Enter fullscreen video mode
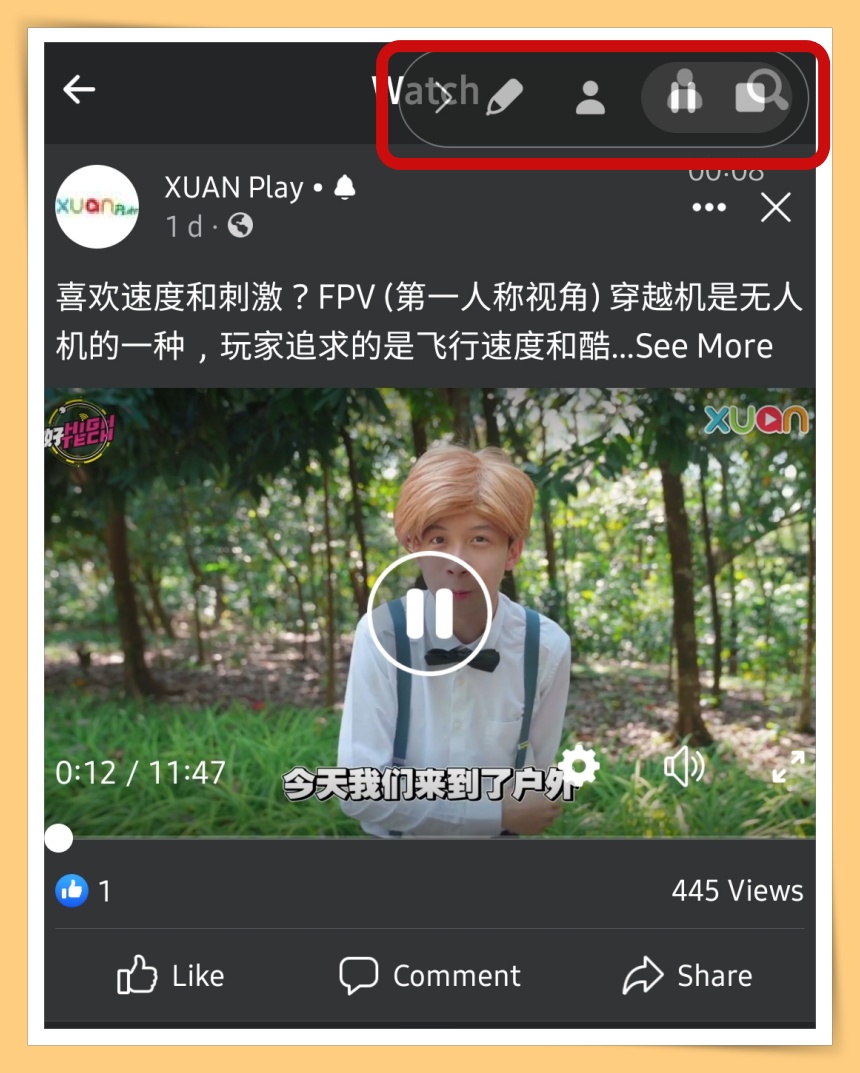This screenshot has height=1073, width=860. click(x=788, y=767)
